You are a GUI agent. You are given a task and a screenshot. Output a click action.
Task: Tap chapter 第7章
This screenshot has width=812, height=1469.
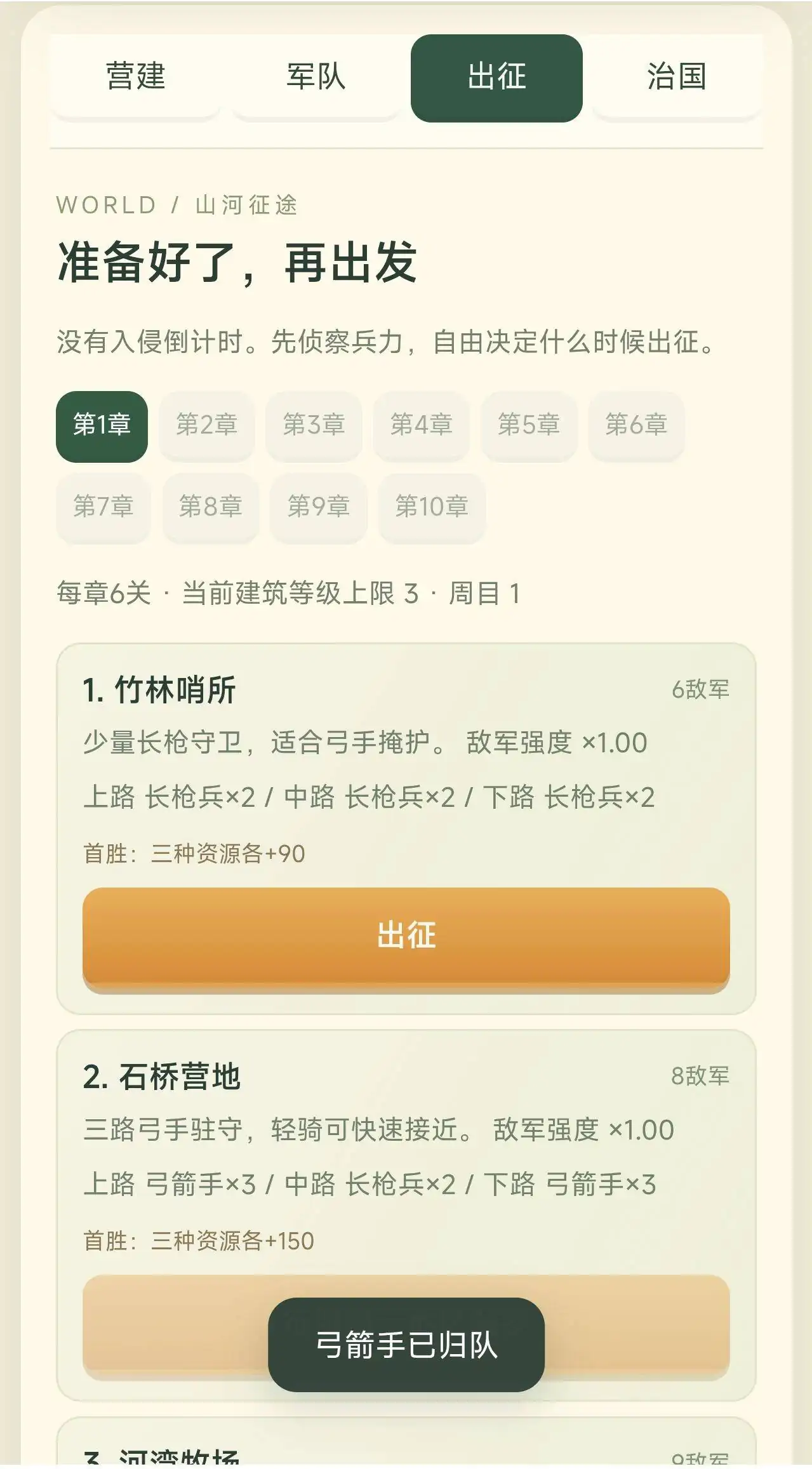tap(103, 507)
